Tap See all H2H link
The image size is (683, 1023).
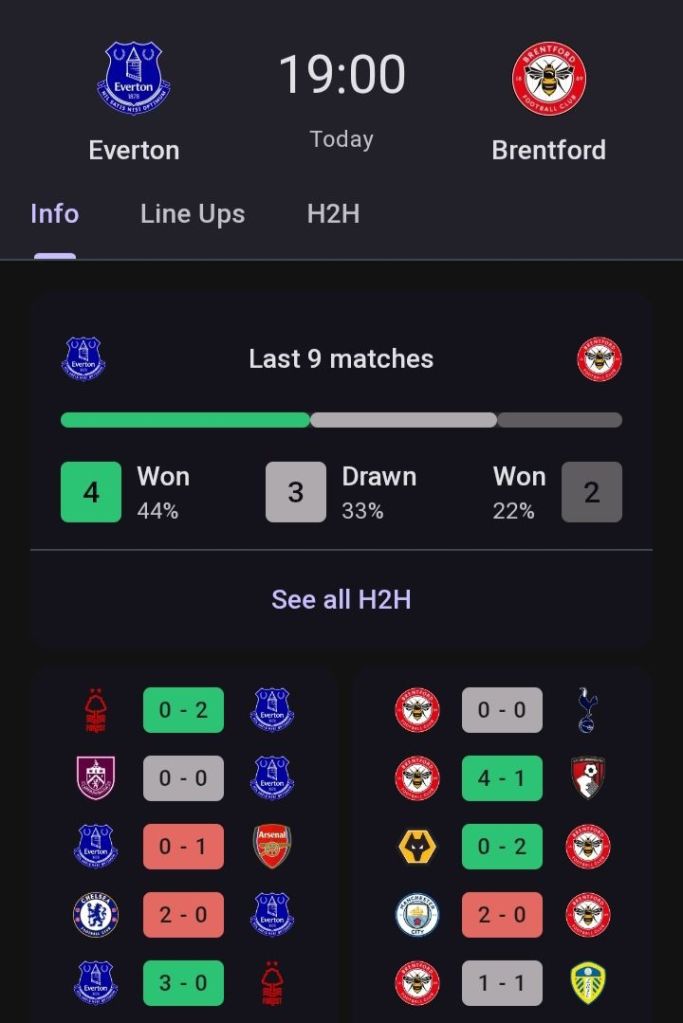coord(341,599)
